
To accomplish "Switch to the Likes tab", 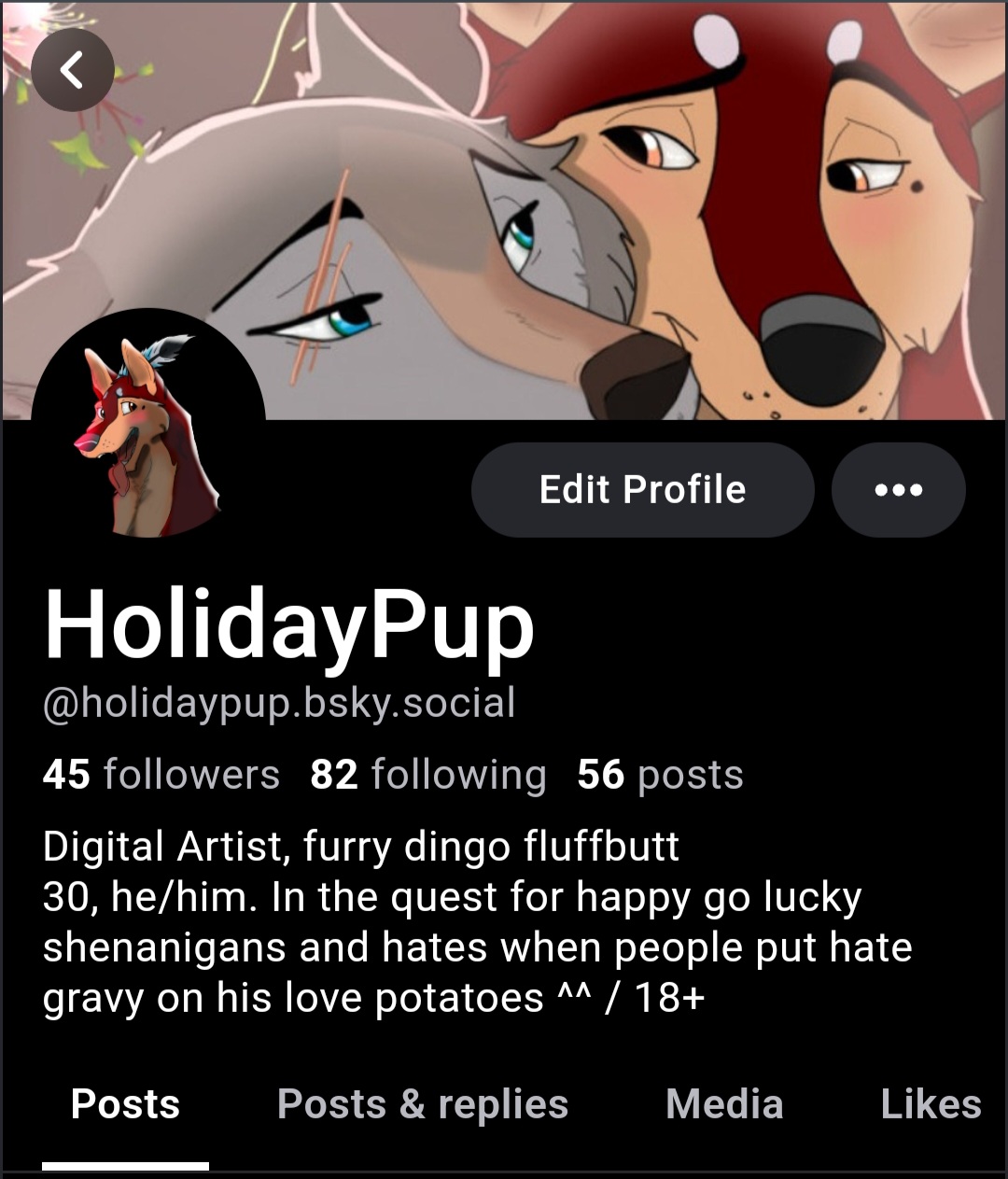I will coord(931,1104).
